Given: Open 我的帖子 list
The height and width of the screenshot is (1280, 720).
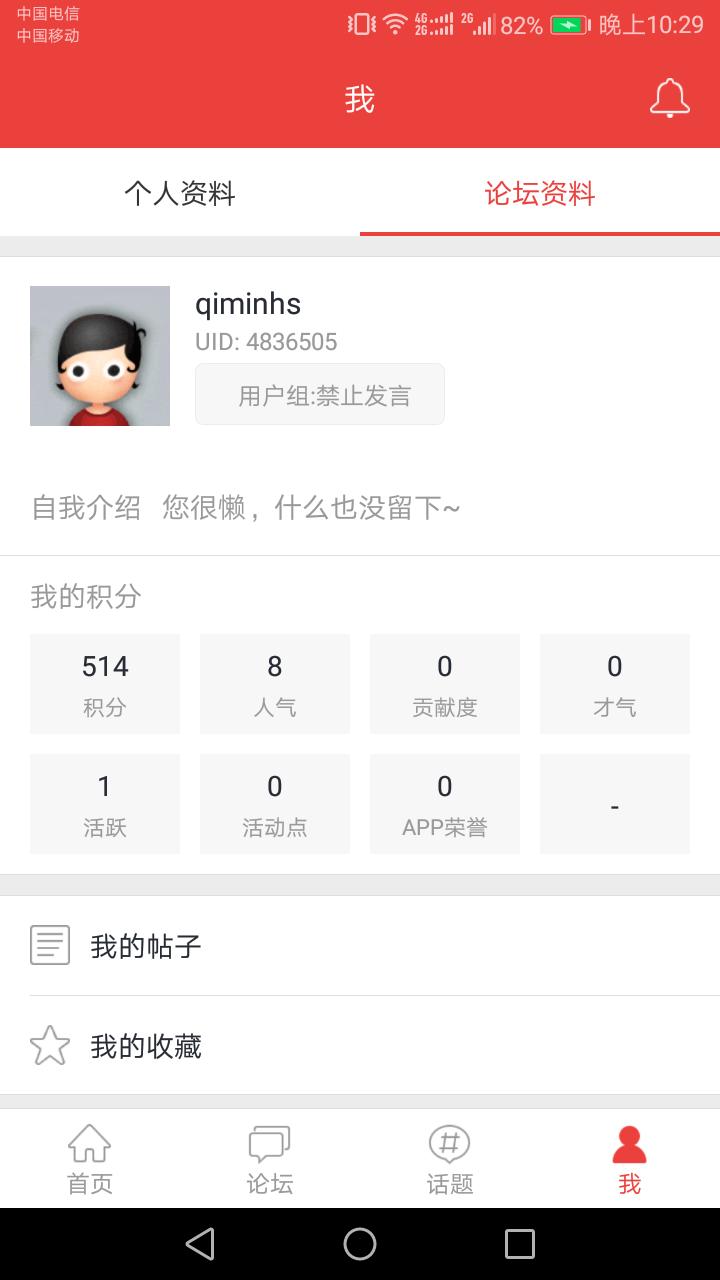Looking at the screenshot, I should click(x=360, y=945).
